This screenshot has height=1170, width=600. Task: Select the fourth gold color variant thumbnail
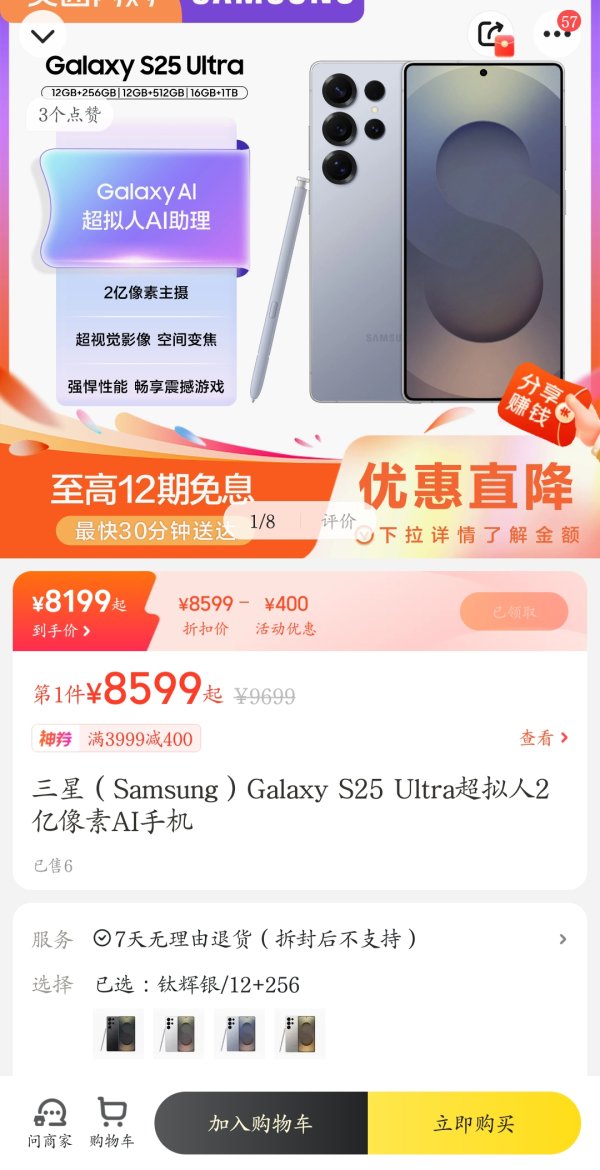pos(300,1034)
